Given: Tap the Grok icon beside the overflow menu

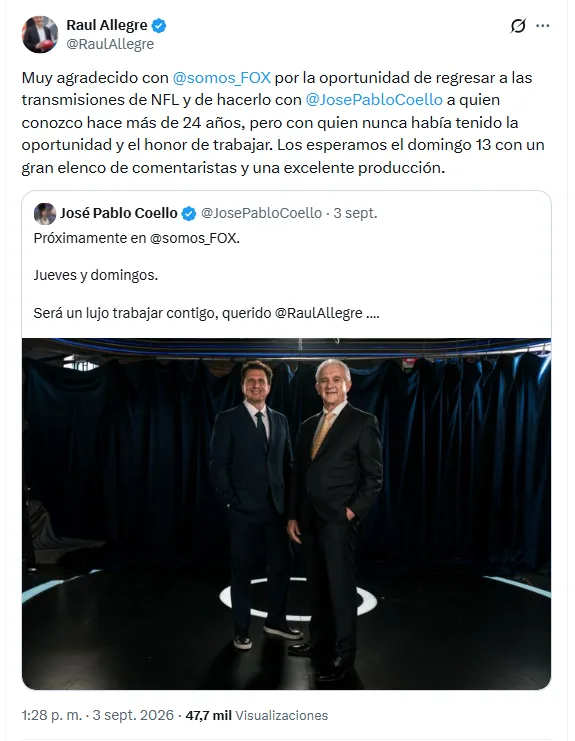Looking at the screenshot, I should tap(518, 26).
